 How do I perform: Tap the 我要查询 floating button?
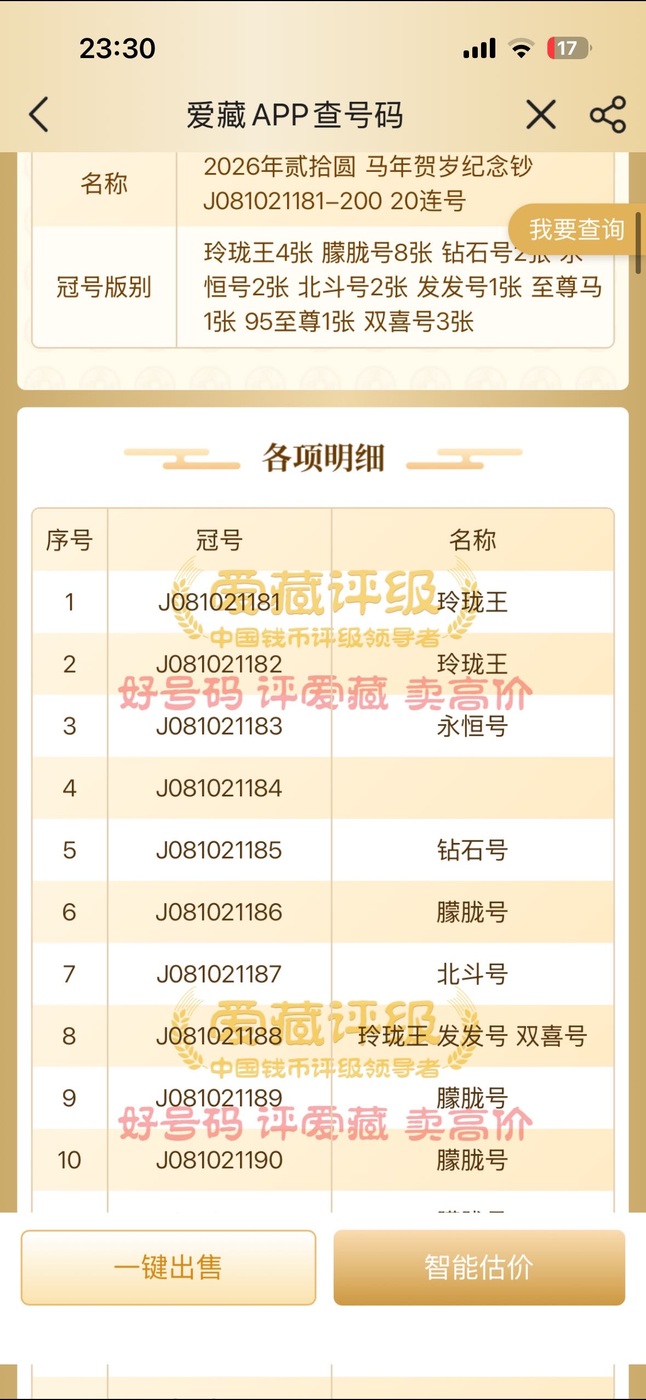tap(576, 229)
